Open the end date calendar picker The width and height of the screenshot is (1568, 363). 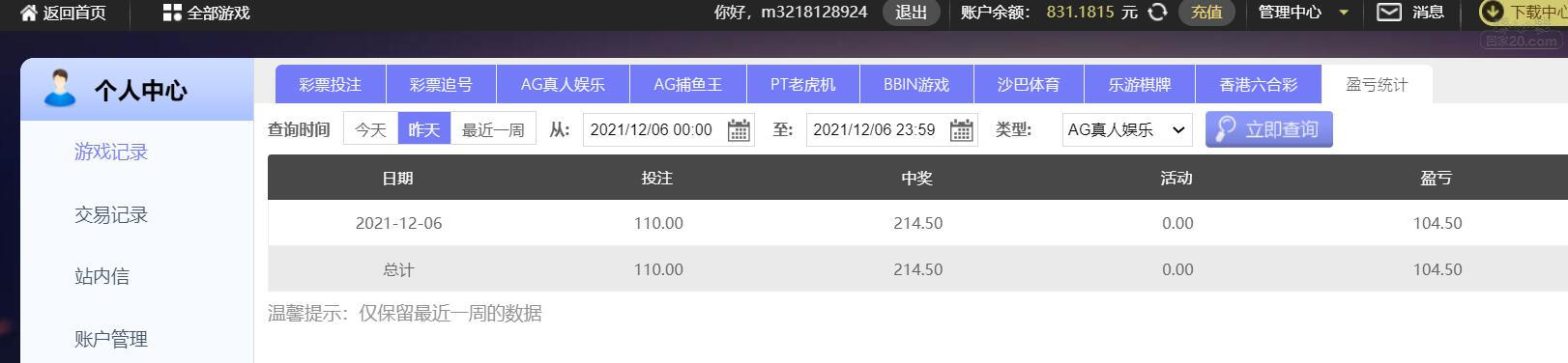962,129
